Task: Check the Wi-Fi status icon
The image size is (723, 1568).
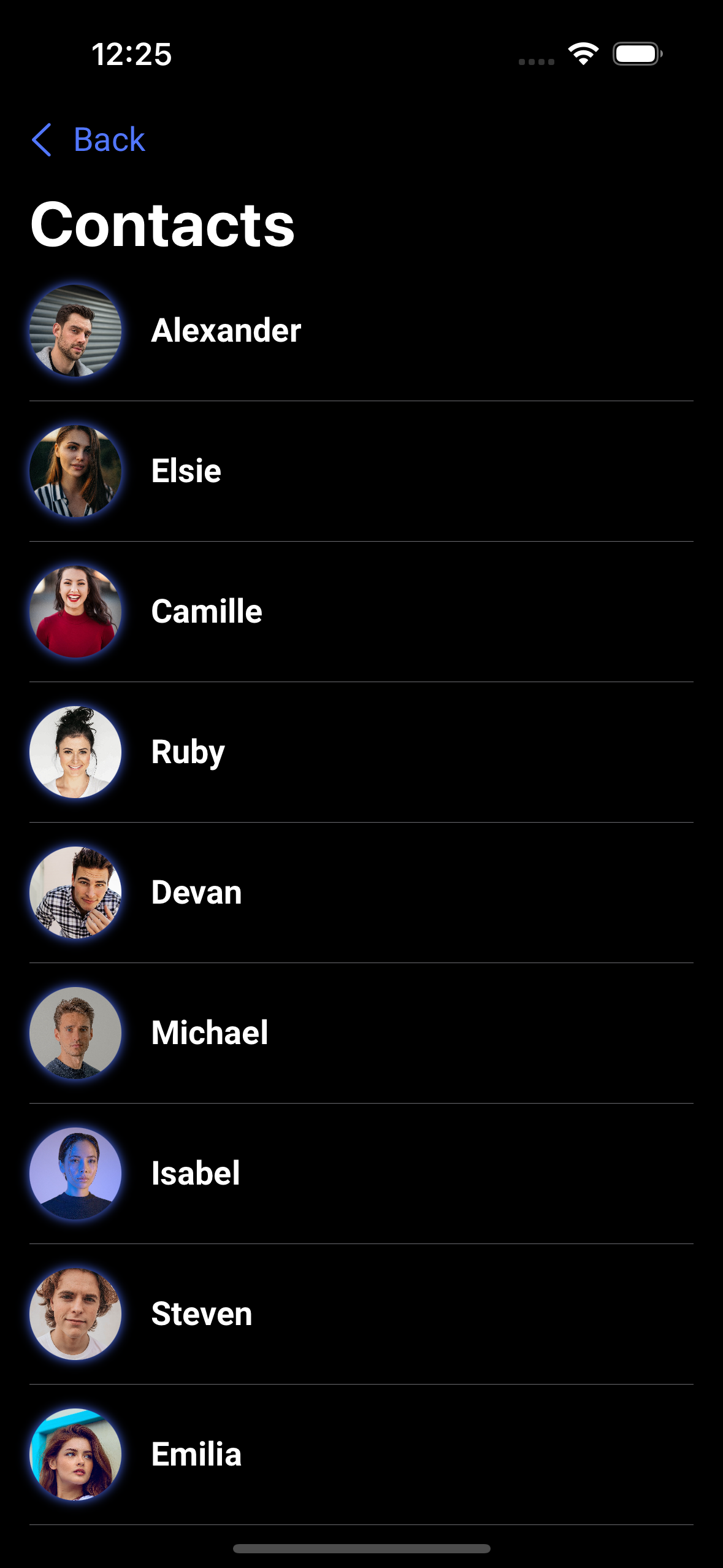Action: [x=581, y=54]
